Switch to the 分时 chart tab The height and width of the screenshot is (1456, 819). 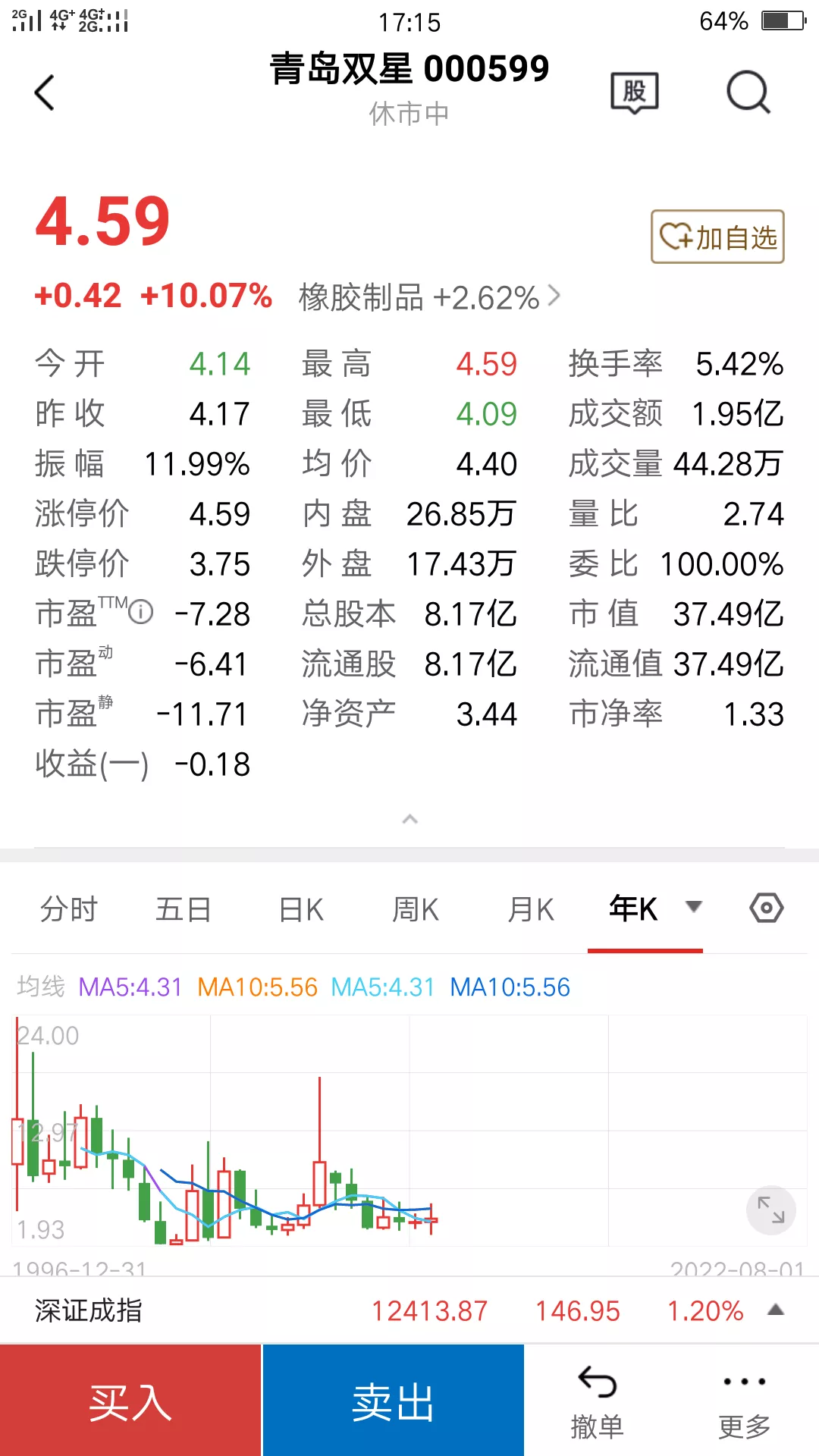click(68, 908)
